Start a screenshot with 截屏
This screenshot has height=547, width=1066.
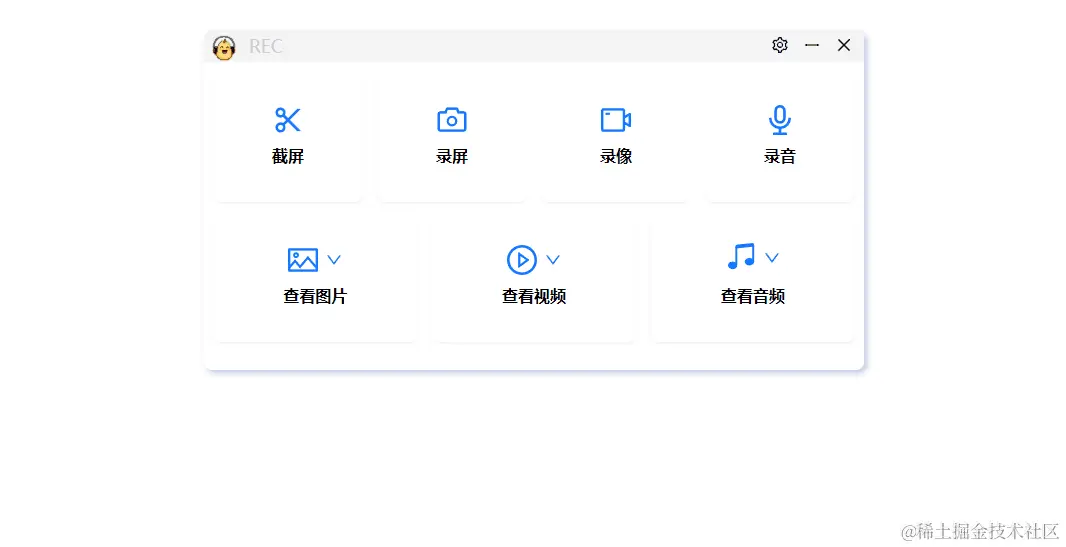point(288,136)
